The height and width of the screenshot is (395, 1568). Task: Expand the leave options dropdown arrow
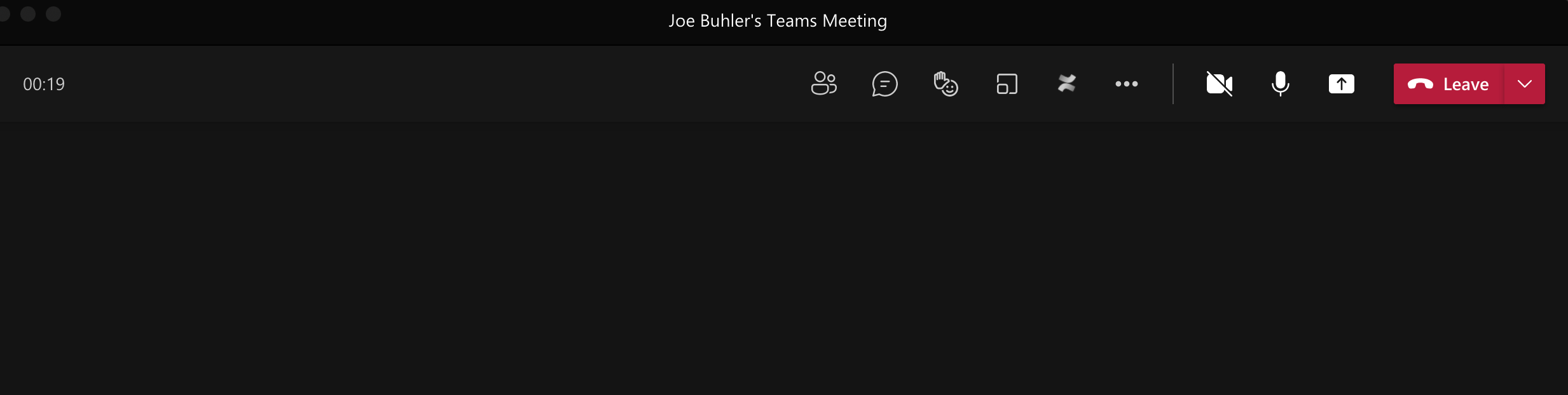(x=1524, y=84)
